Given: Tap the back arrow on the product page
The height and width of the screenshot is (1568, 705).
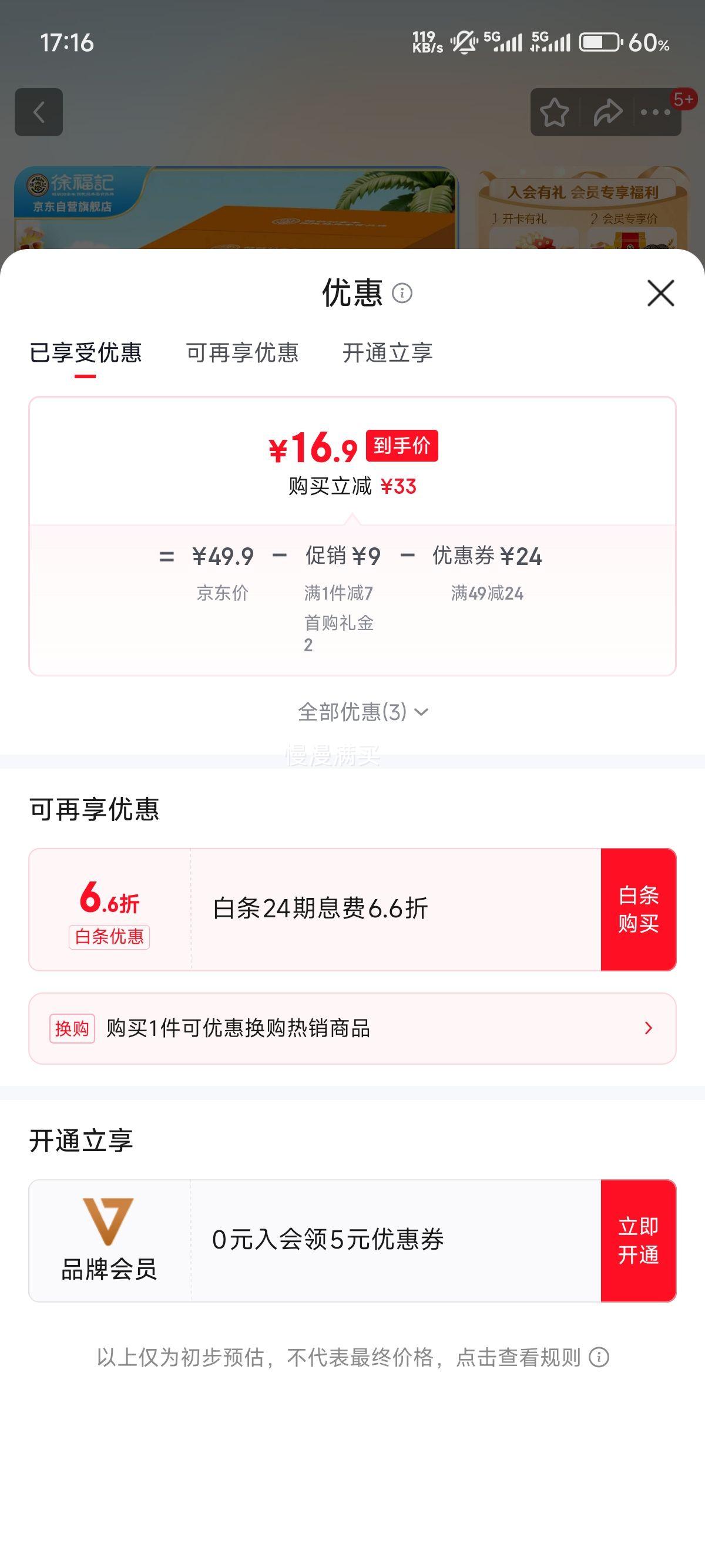Looking at the screenshot, I should tap(40, 113).
